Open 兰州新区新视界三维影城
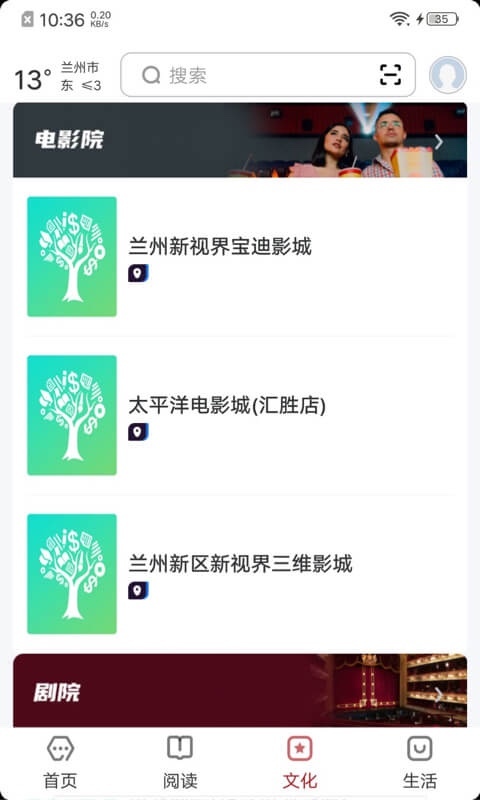Image resolution: width=480 pixels, height=800 pixels. click(x=240, y=574)
